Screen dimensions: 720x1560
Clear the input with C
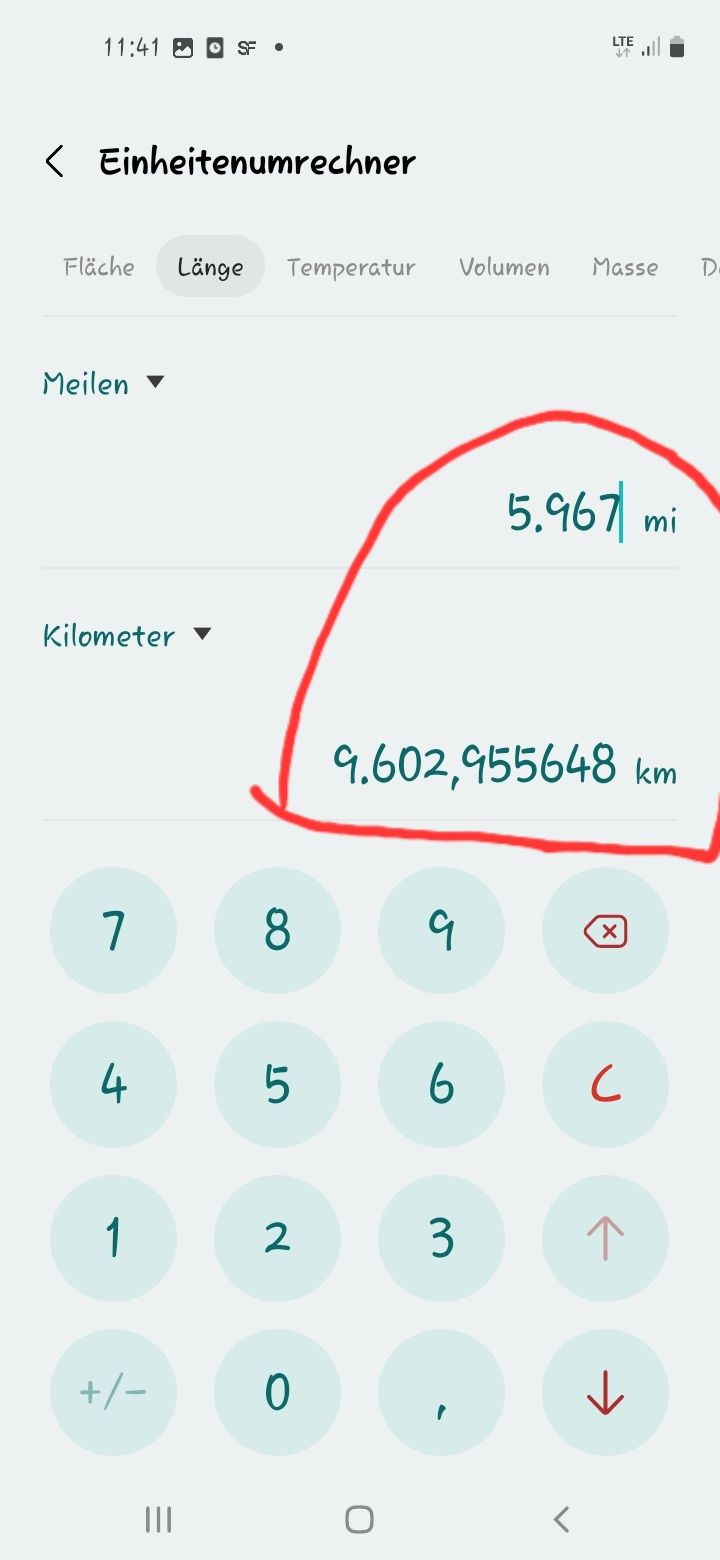(605, 1084)
